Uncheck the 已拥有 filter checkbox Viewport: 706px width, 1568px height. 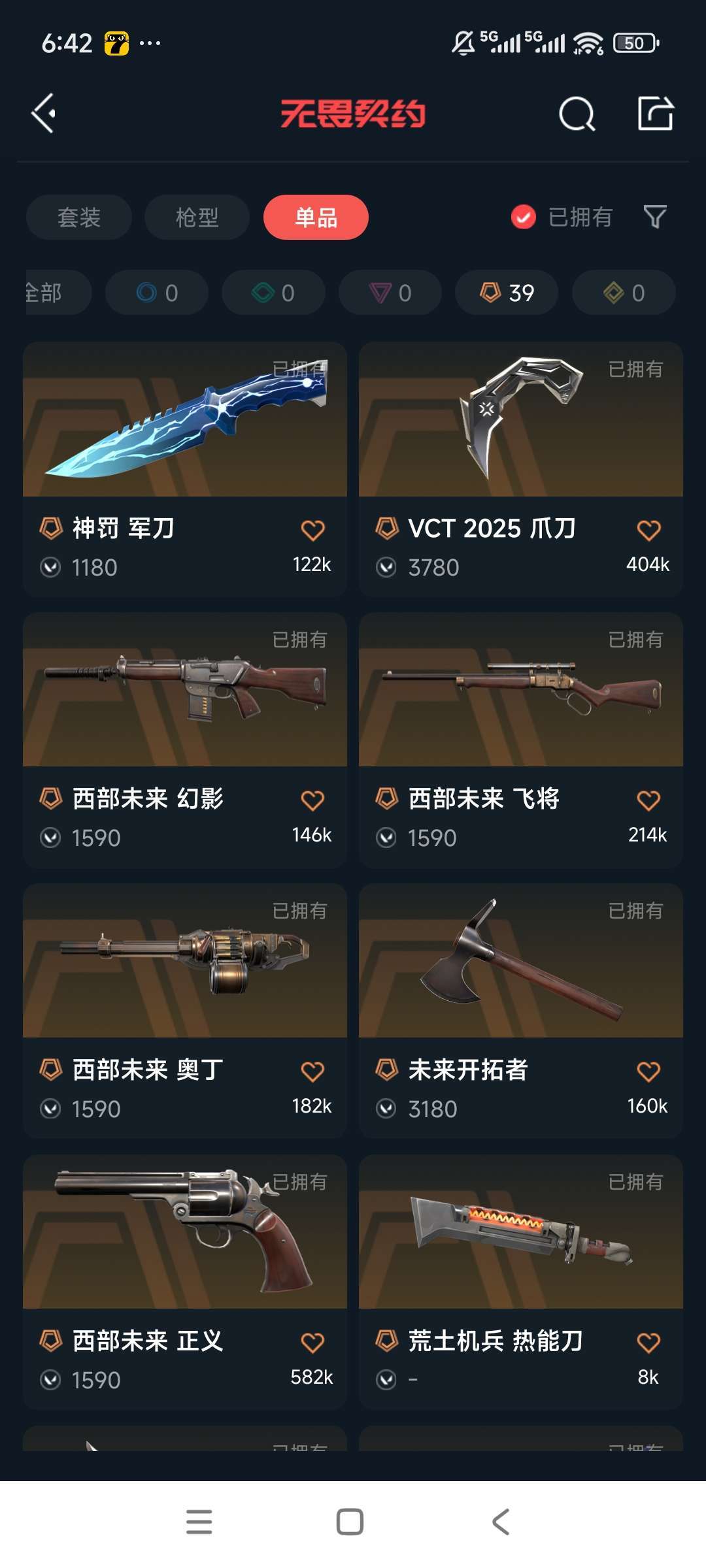click(x=523, y=217)
